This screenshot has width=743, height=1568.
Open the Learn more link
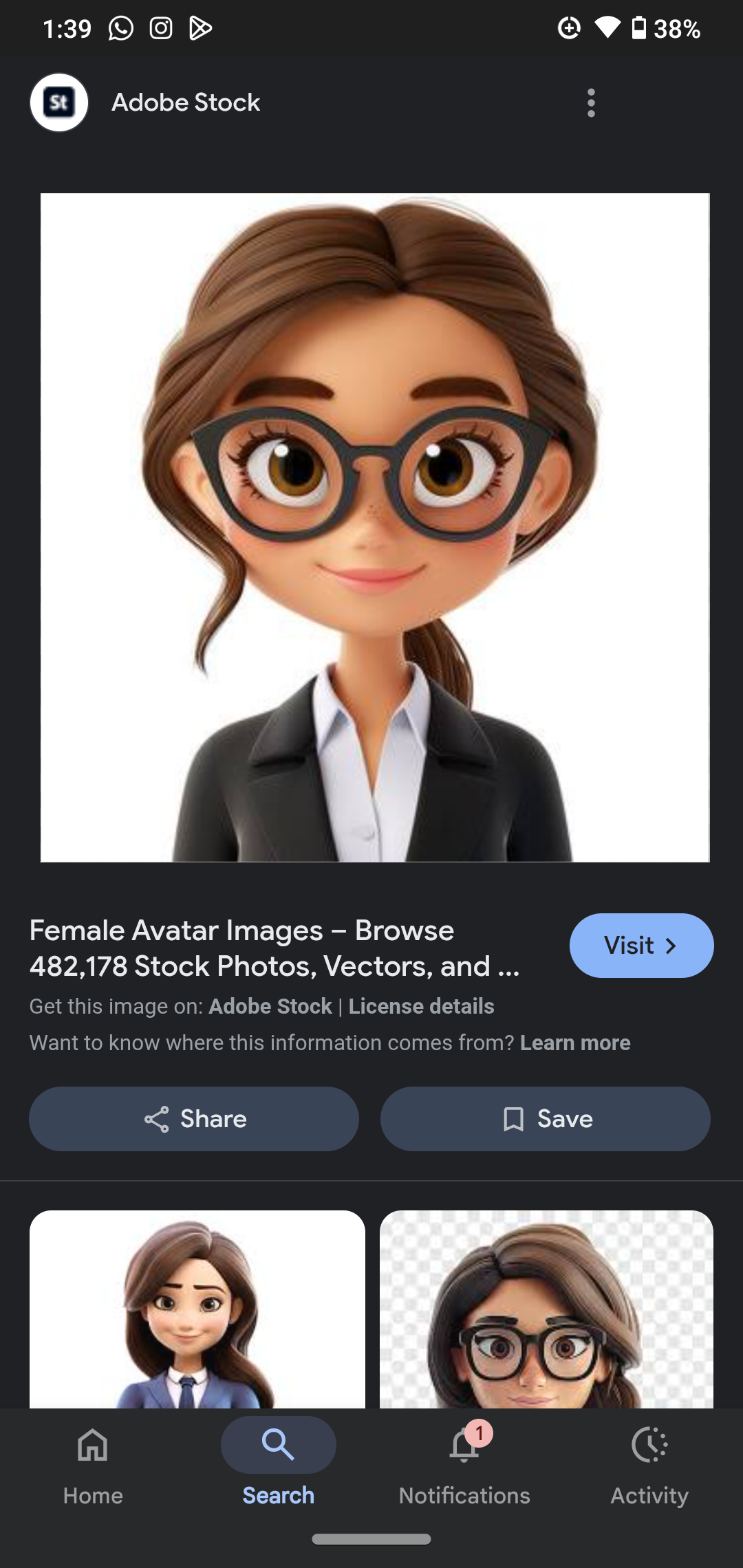(575, 1043)
